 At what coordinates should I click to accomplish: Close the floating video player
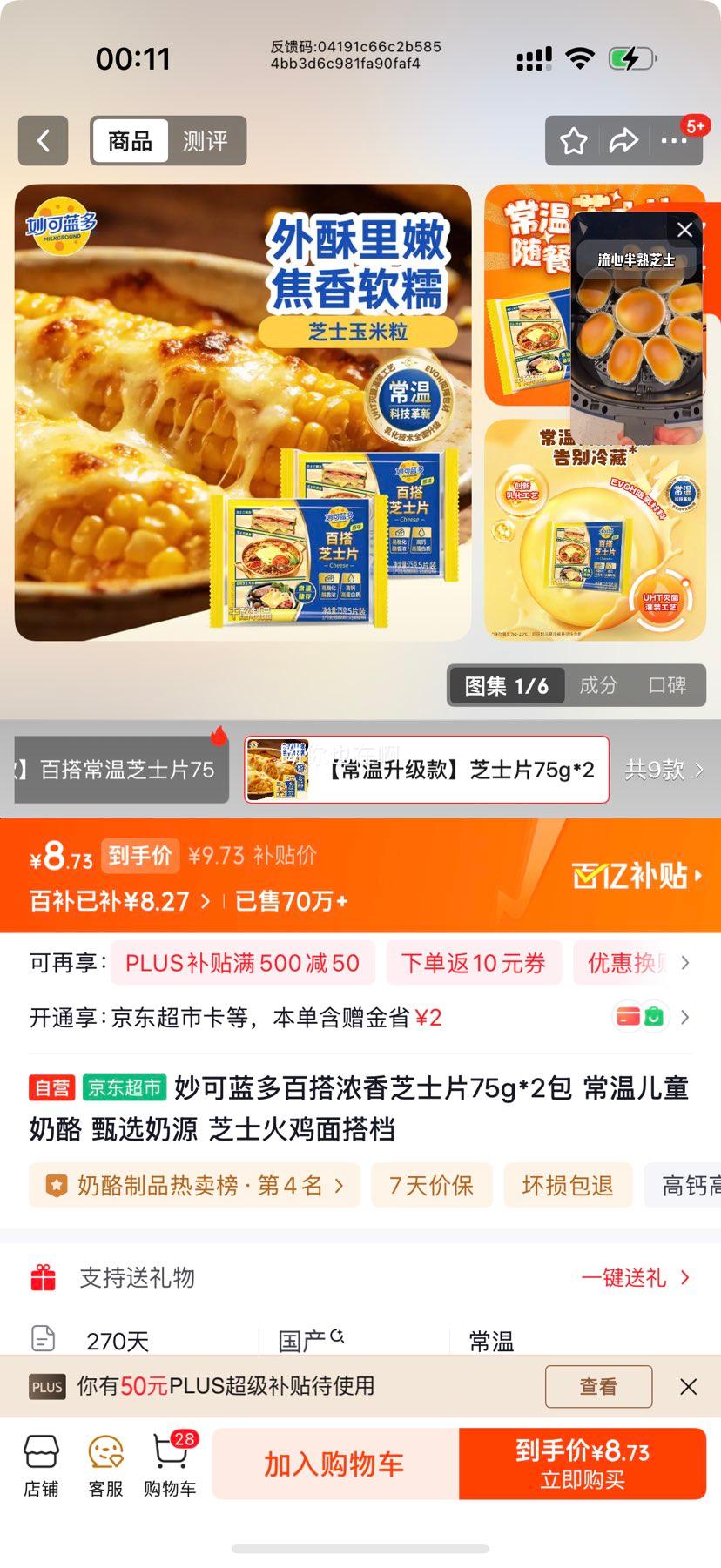point(684,229)
